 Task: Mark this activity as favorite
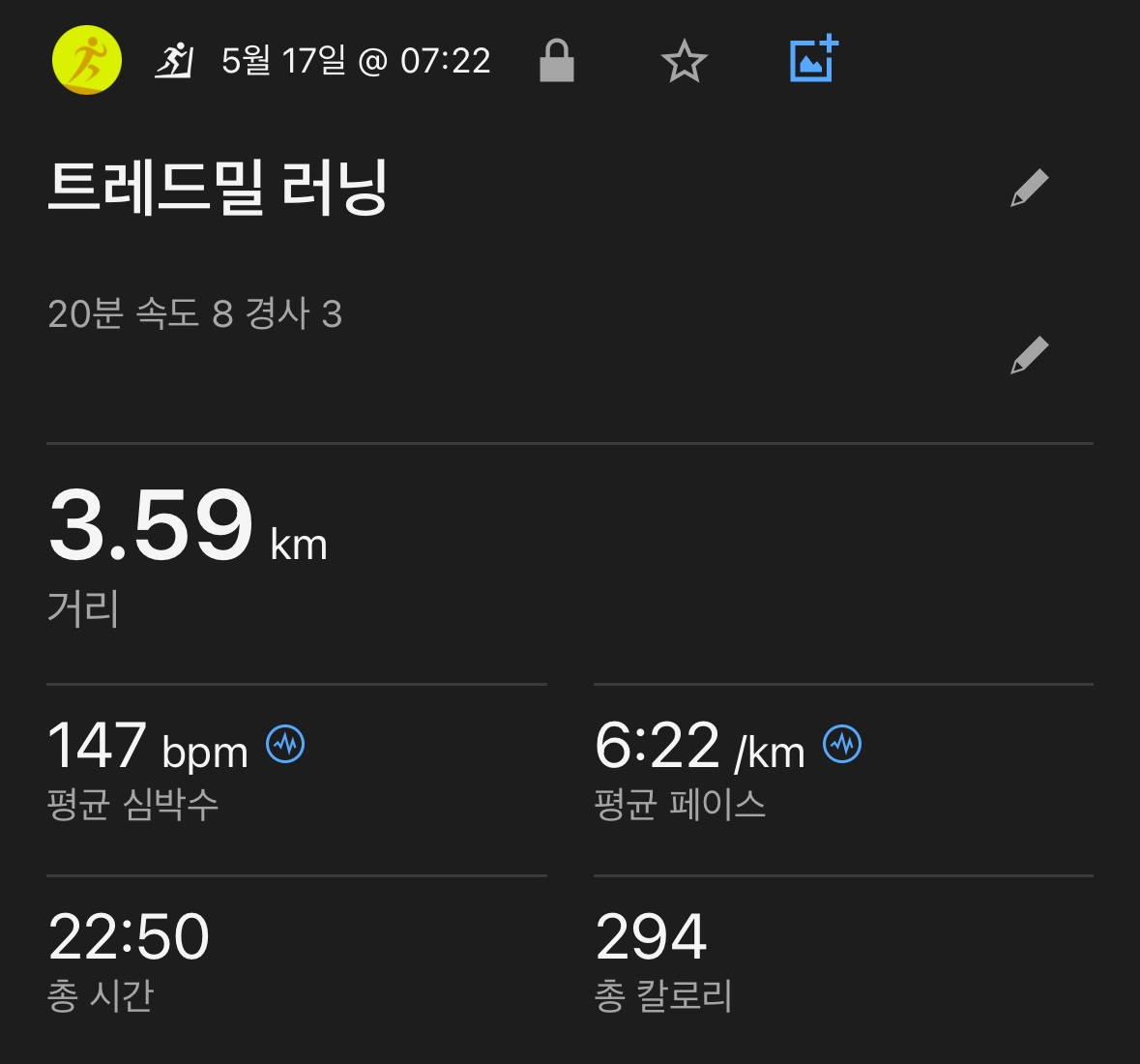(684, 61)
